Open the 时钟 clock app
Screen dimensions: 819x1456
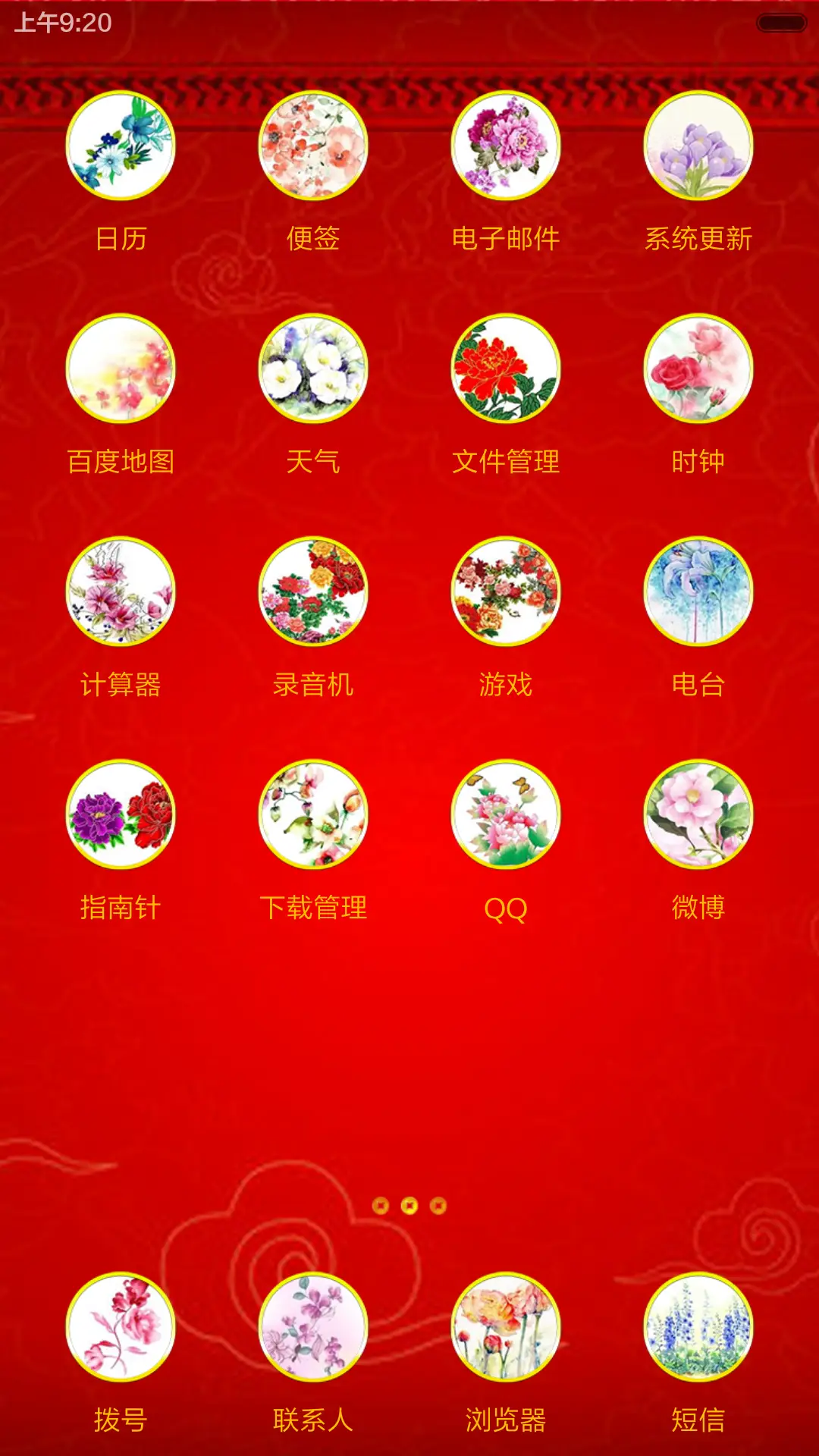pos(699,369)
